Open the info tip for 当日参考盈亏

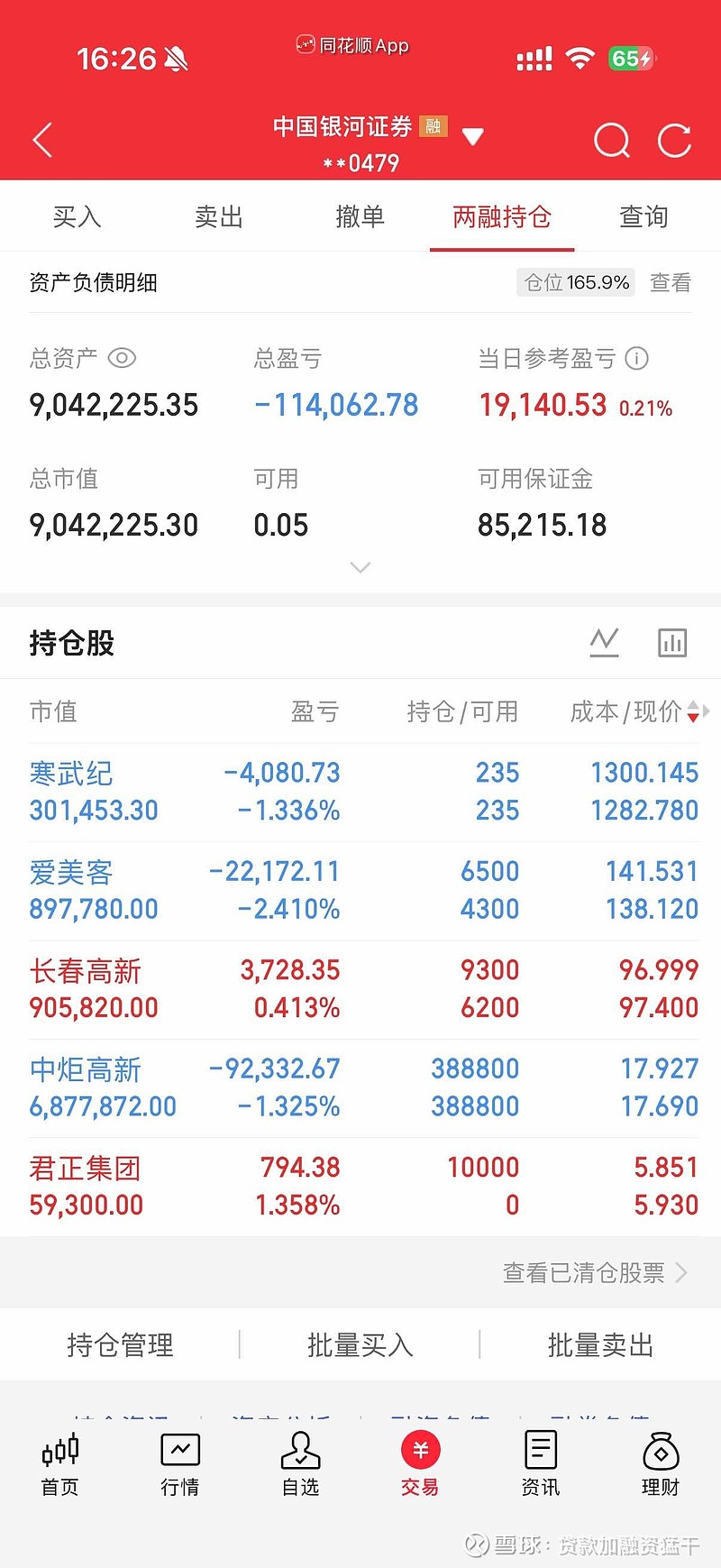(x=637, y=358)
